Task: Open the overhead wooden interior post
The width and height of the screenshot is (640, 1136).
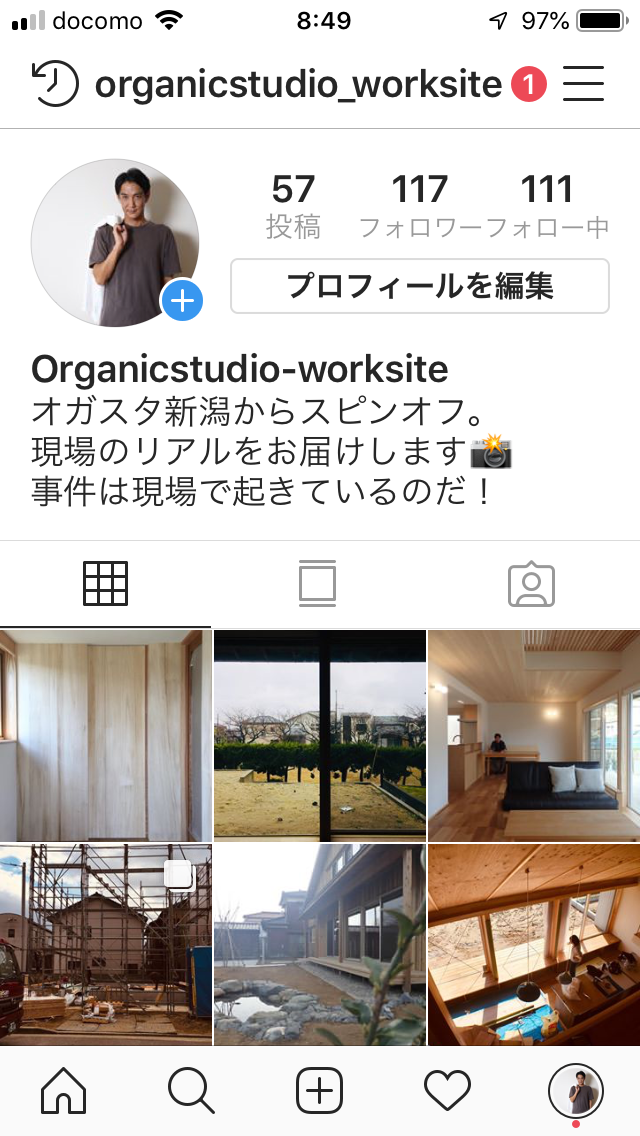Action: click(534, 944)
